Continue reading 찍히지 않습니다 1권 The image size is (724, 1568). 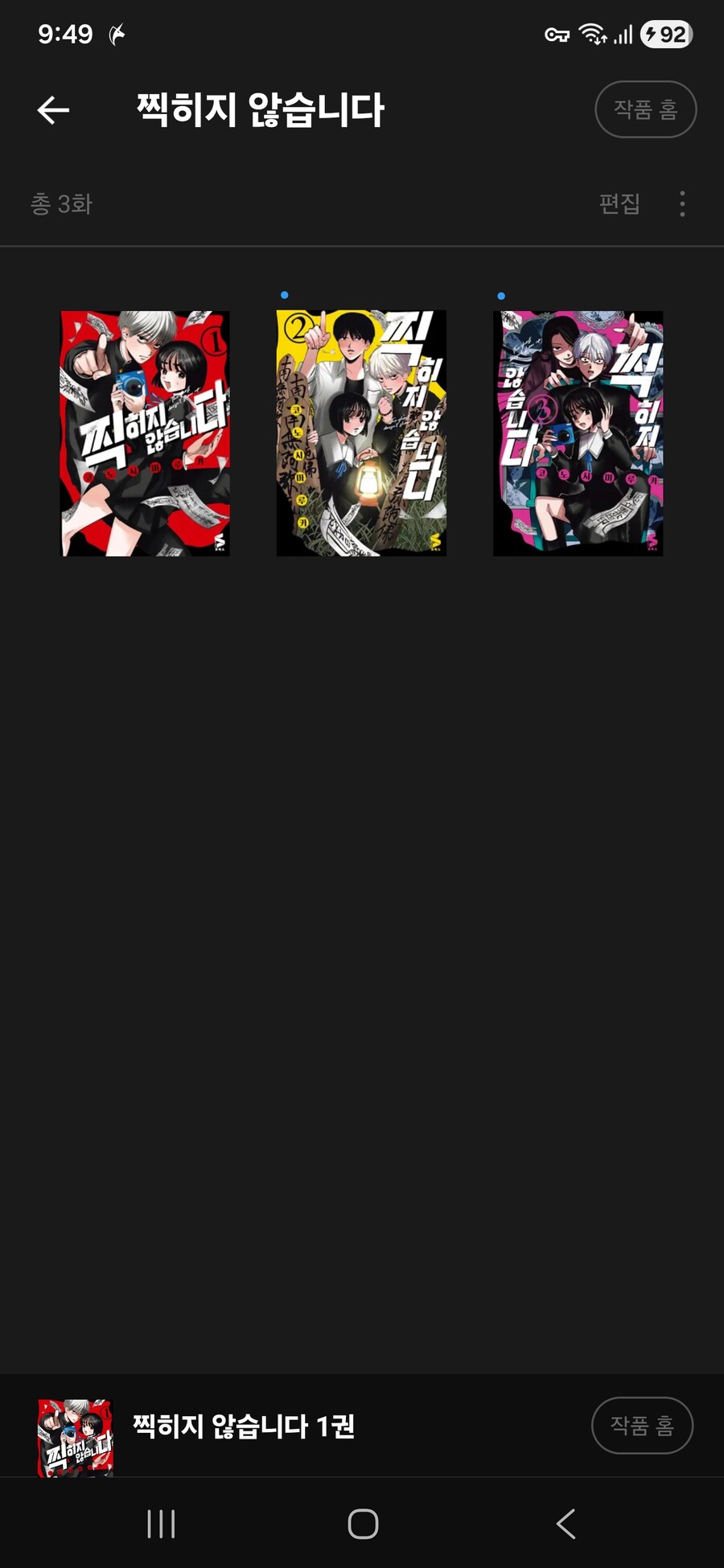[243, 1426]
